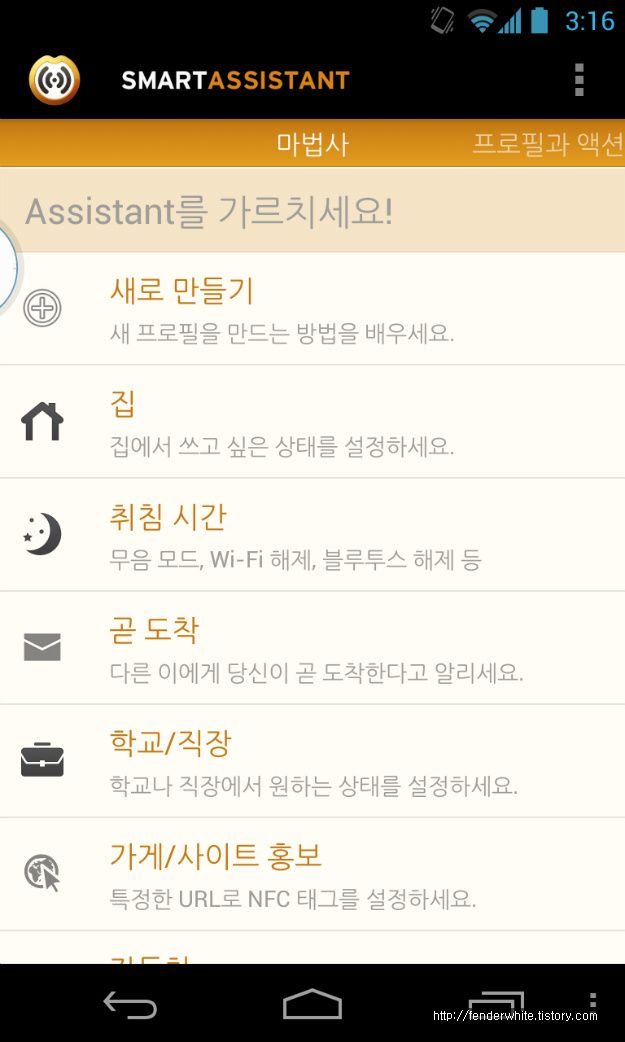Go back with system back button
625x1042 pixels.
click(x=130, y=1003)
